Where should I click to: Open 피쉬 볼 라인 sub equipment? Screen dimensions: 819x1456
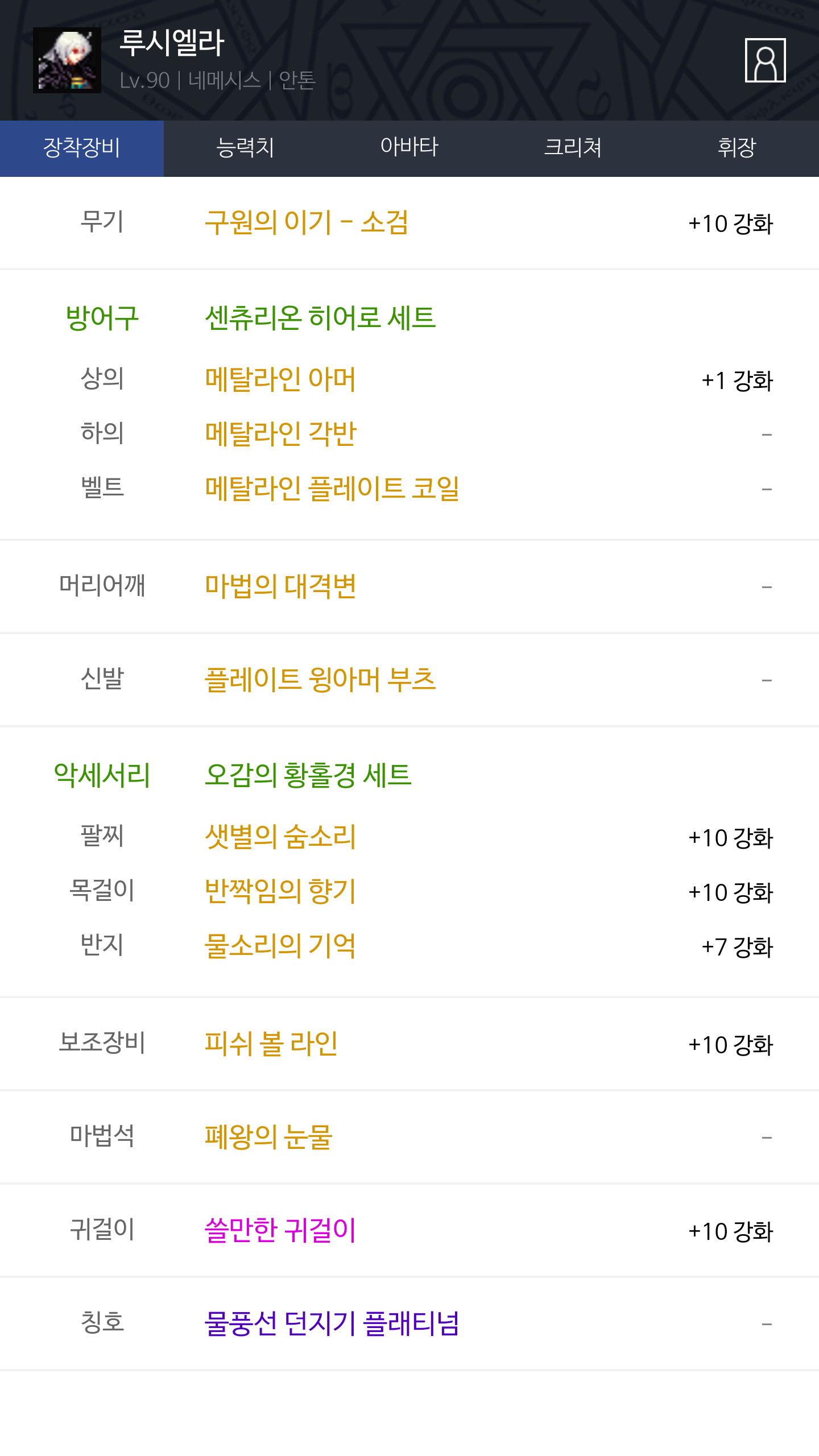[271, 1043]
